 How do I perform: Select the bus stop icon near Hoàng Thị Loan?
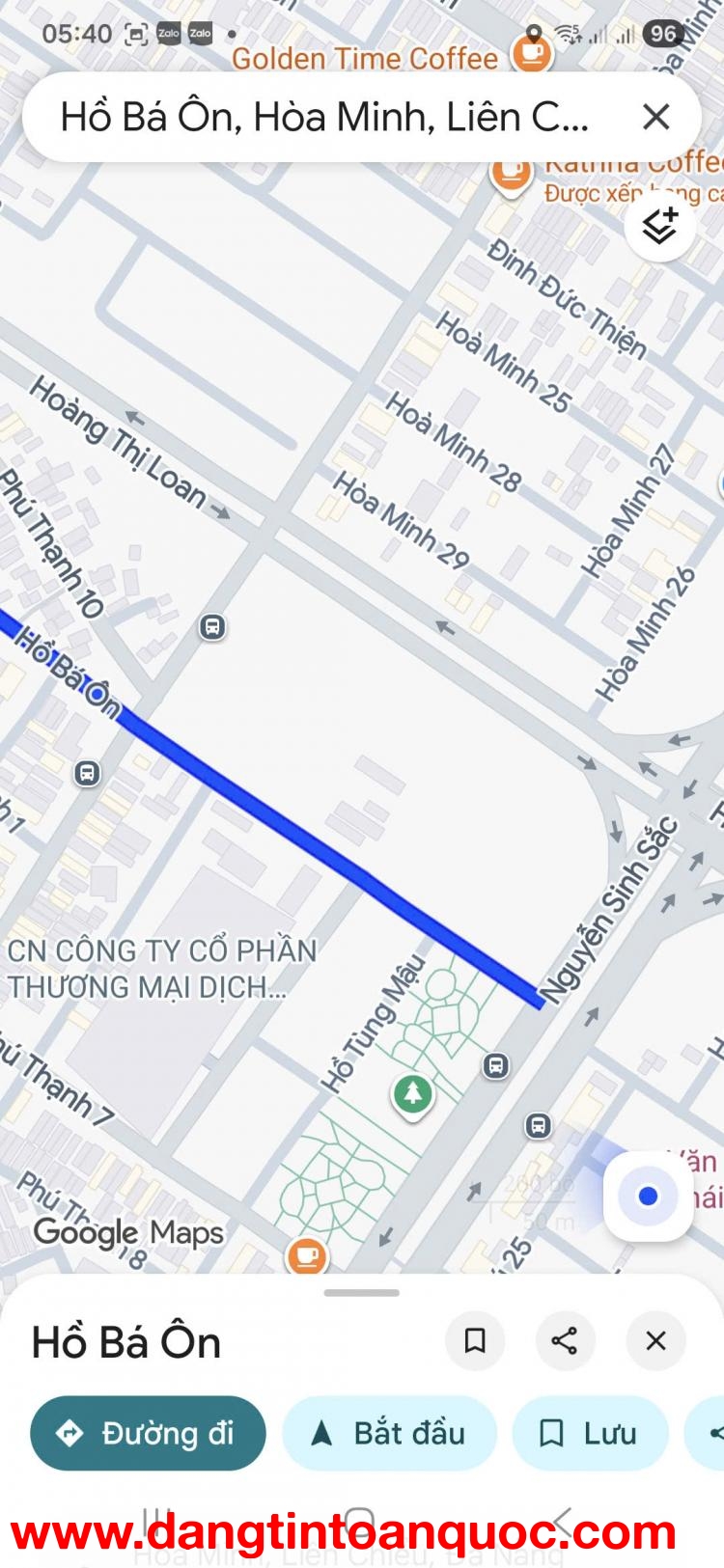212,627
